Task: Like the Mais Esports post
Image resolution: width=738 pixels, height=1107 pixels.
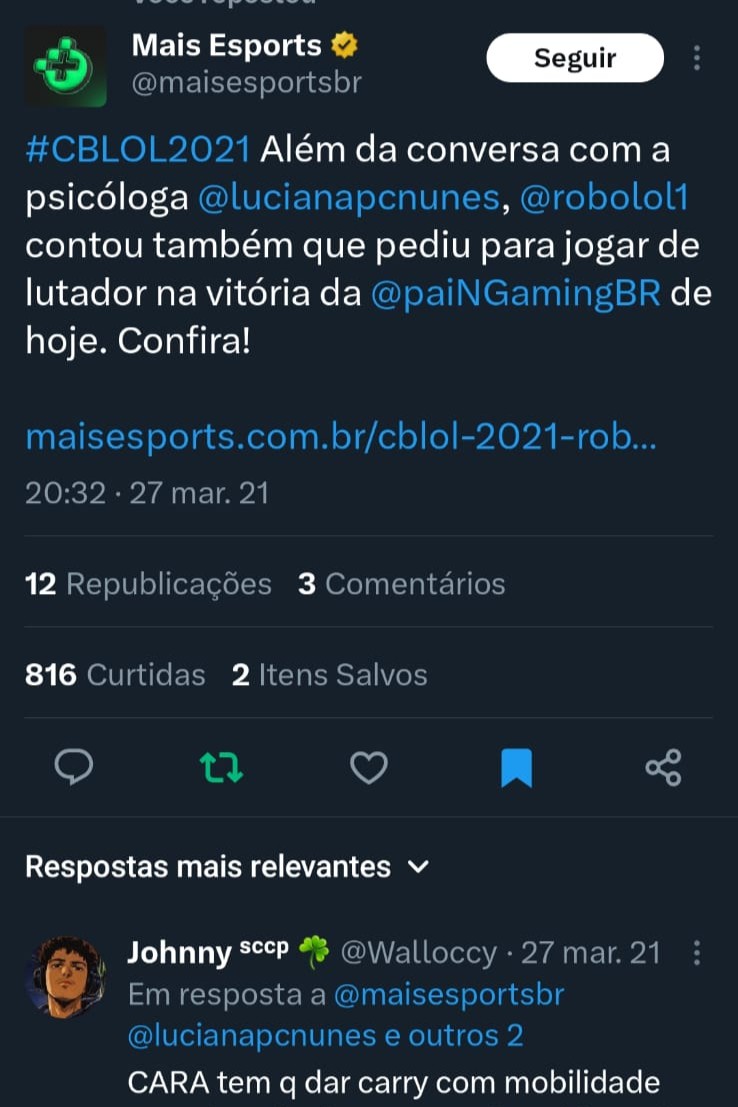Action: coord(369,767)
